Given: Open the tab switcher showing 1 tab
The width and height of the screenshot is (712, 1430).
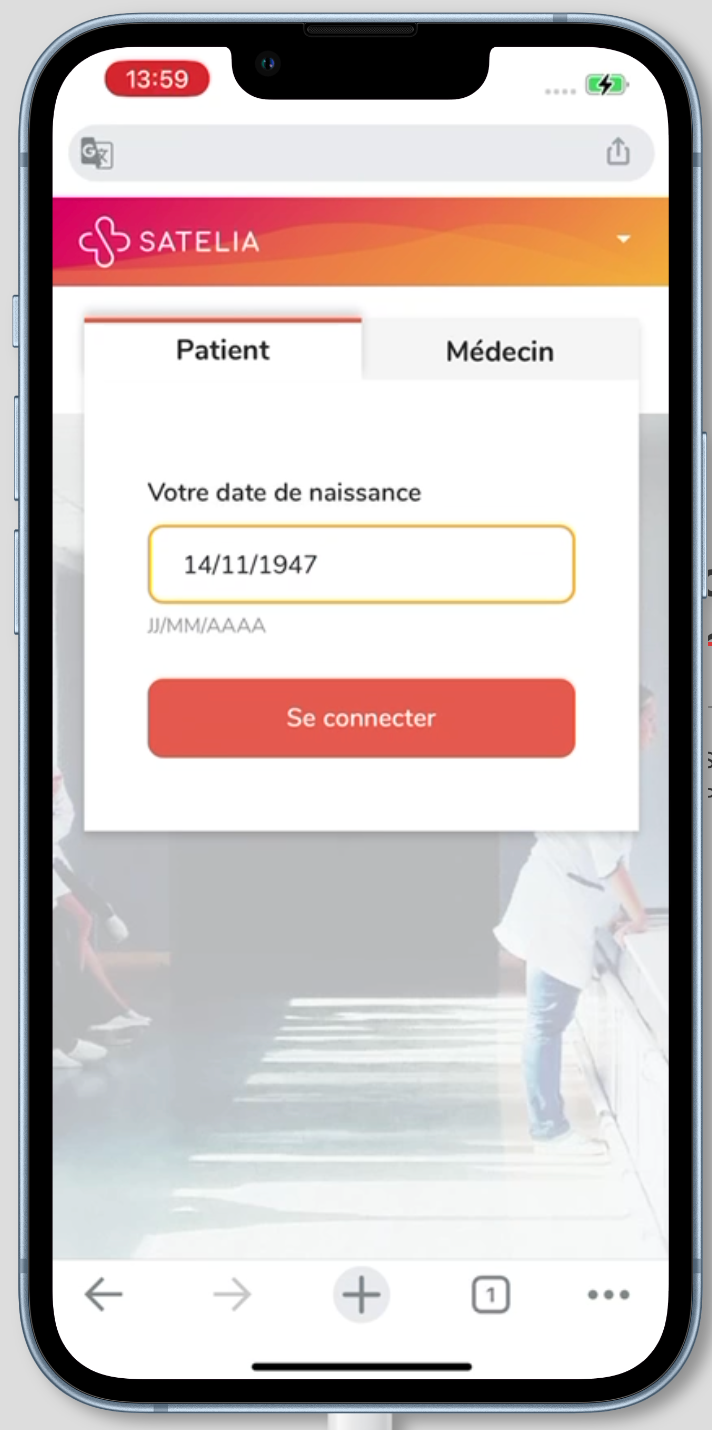Looking at the screenshot, I should [x=489, y=1295].
